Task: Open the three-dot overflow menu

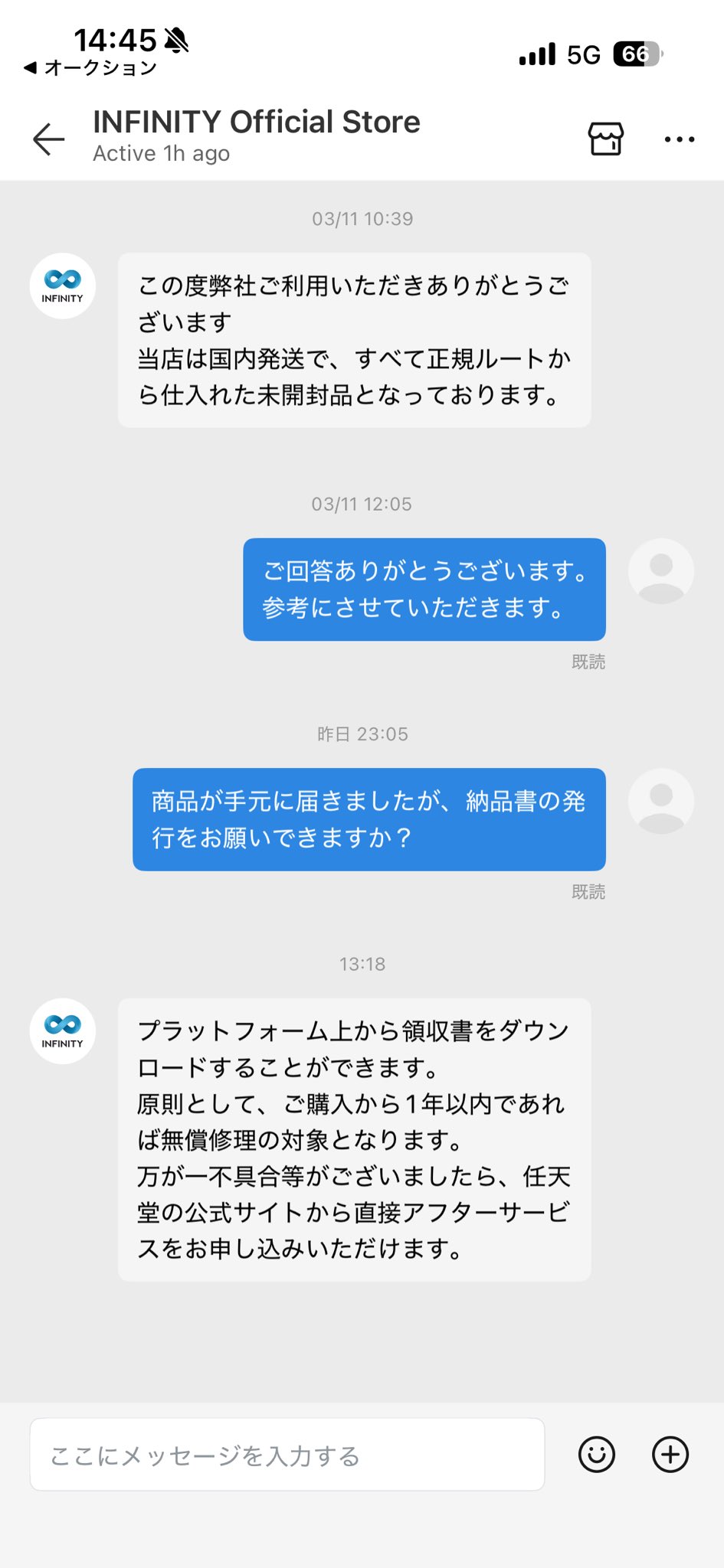Action: 680,139
